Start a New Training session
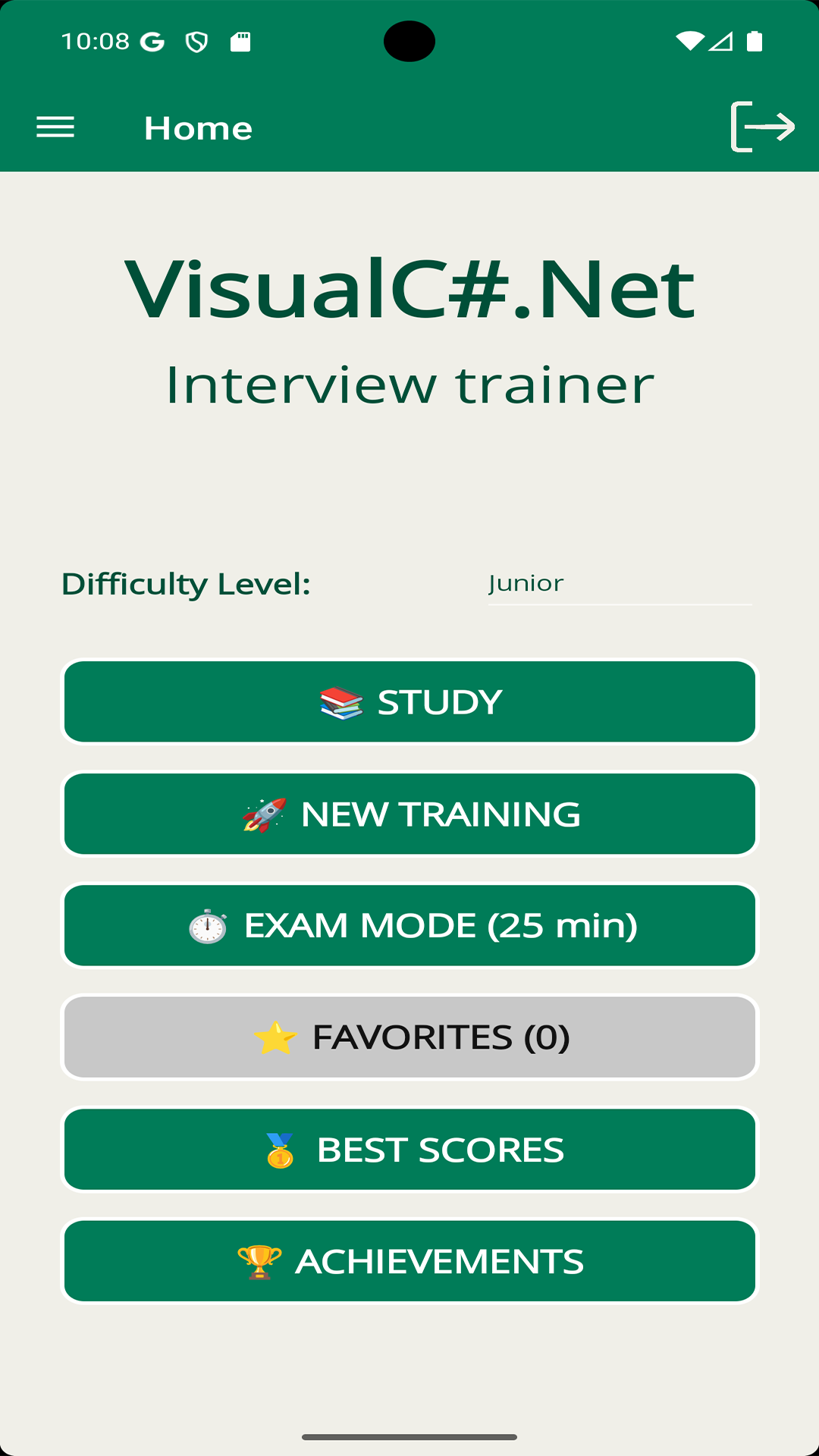The height and width of the screenshot is (1456, 819). pos(409,814)
